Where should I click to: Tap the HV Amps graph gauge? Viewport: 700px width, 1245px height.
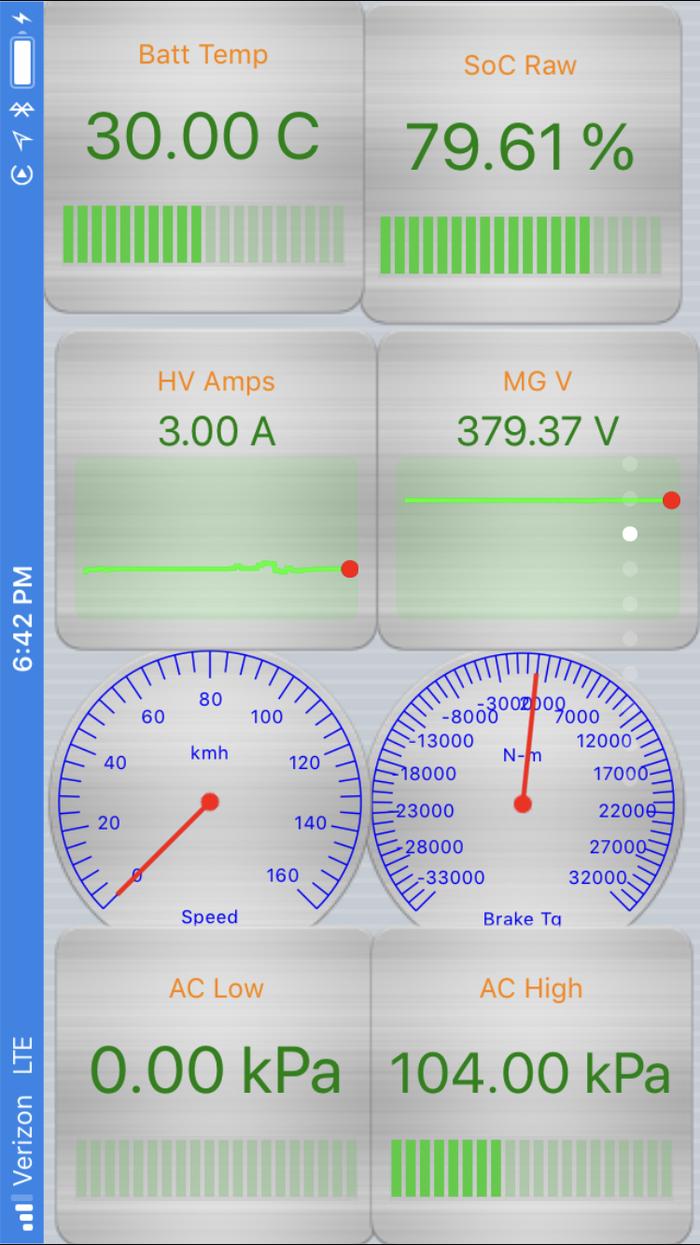[216, 490]
